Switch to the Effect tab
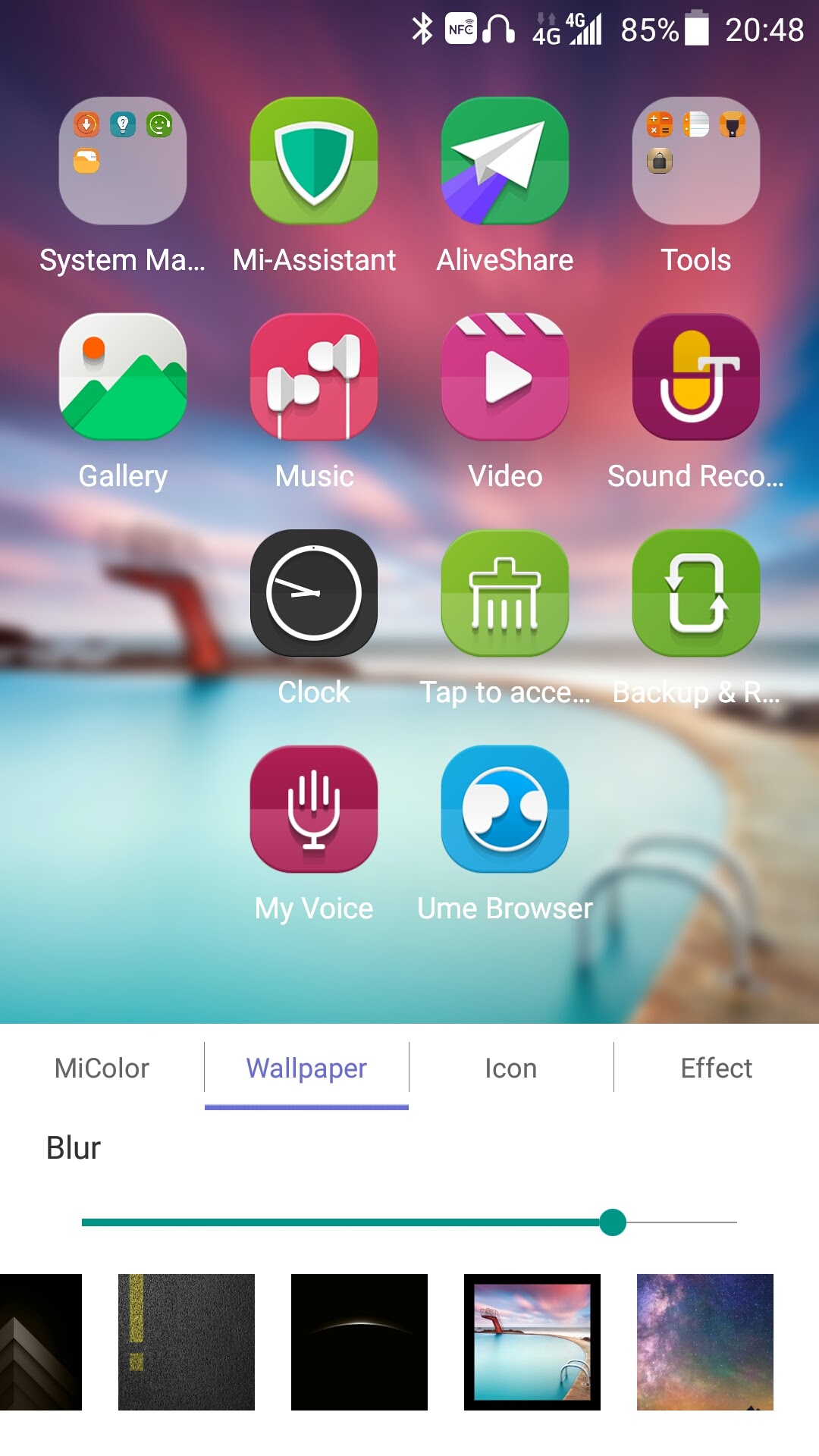The width and height of the screenshot is (819, 1456). 716,1068
